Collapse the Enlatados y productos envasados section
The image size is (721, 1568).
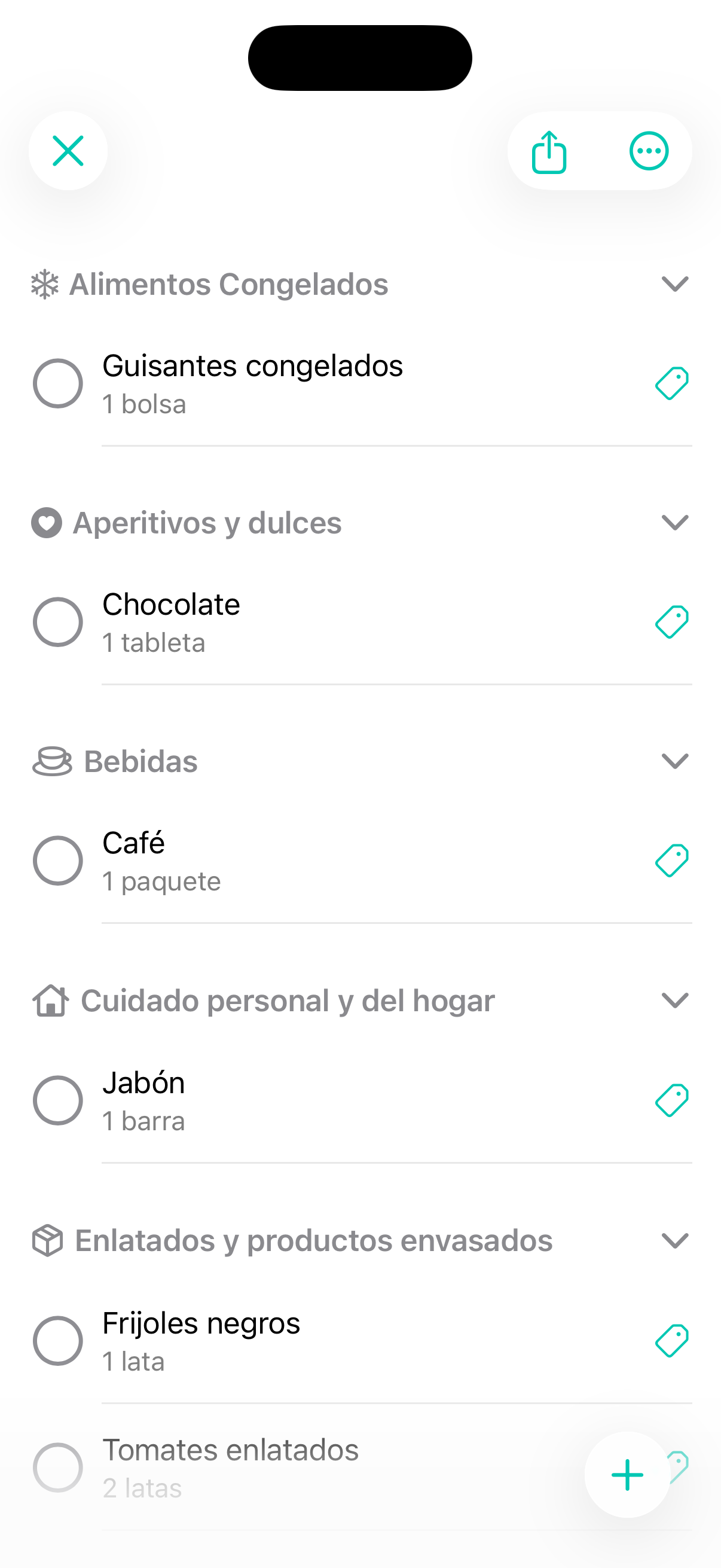click(674, 1240)
